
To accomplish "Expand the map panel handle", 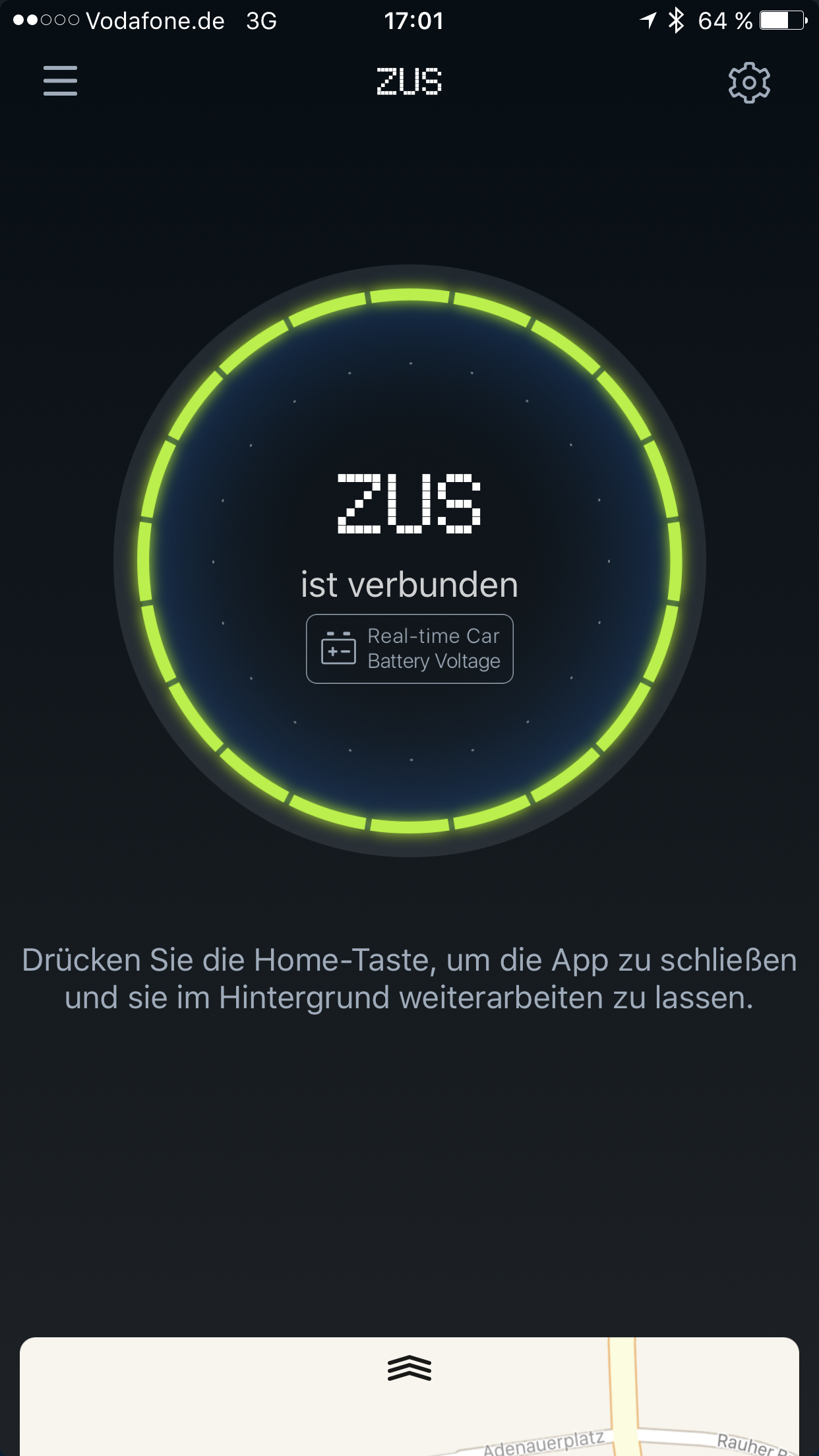I will pos(409,1368).
